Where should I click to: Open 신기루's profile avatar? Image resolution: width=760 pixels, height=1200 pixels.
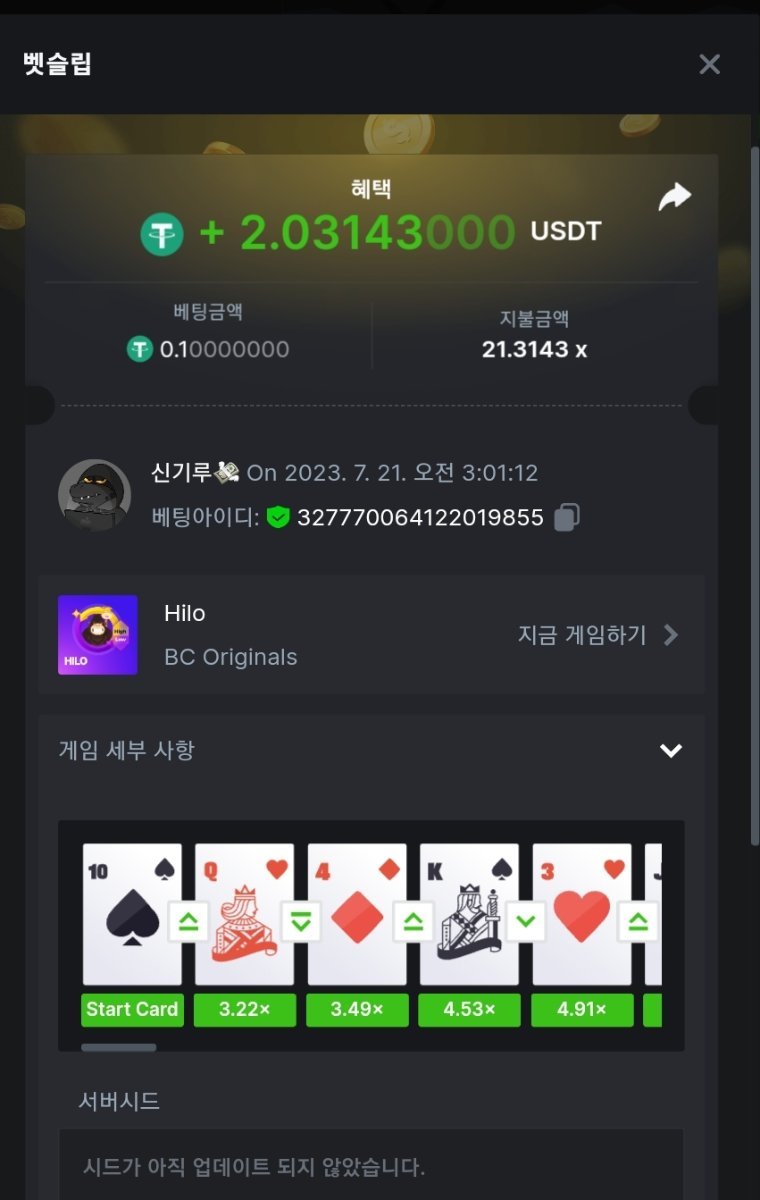click(94, 495)
